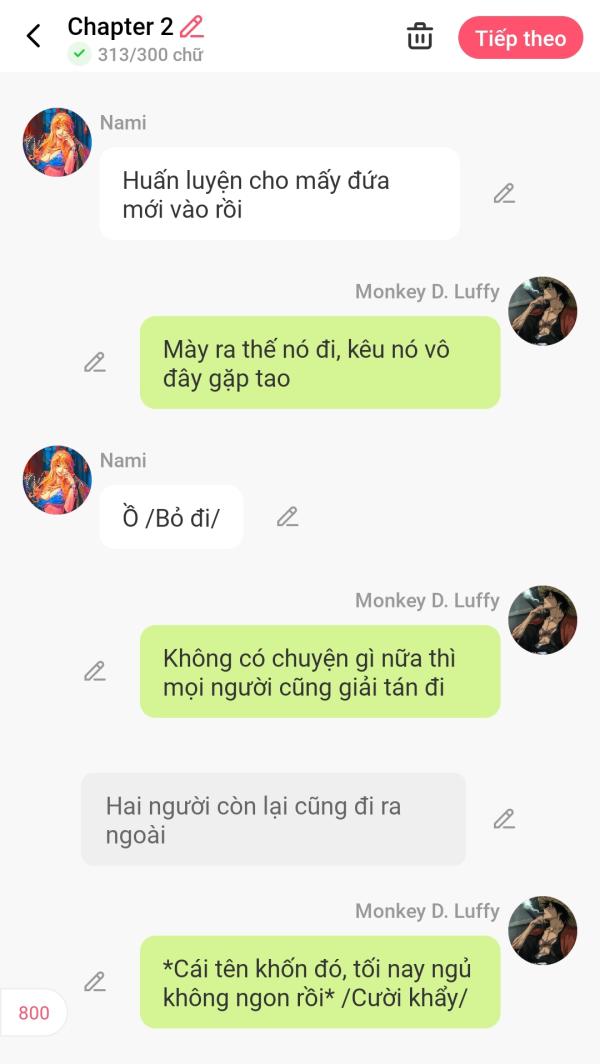This screenshot has height=1064, width=600.
Task: Edit Nami's "Ồ /Bỏ đi/" message
Action: pos(287,517)
